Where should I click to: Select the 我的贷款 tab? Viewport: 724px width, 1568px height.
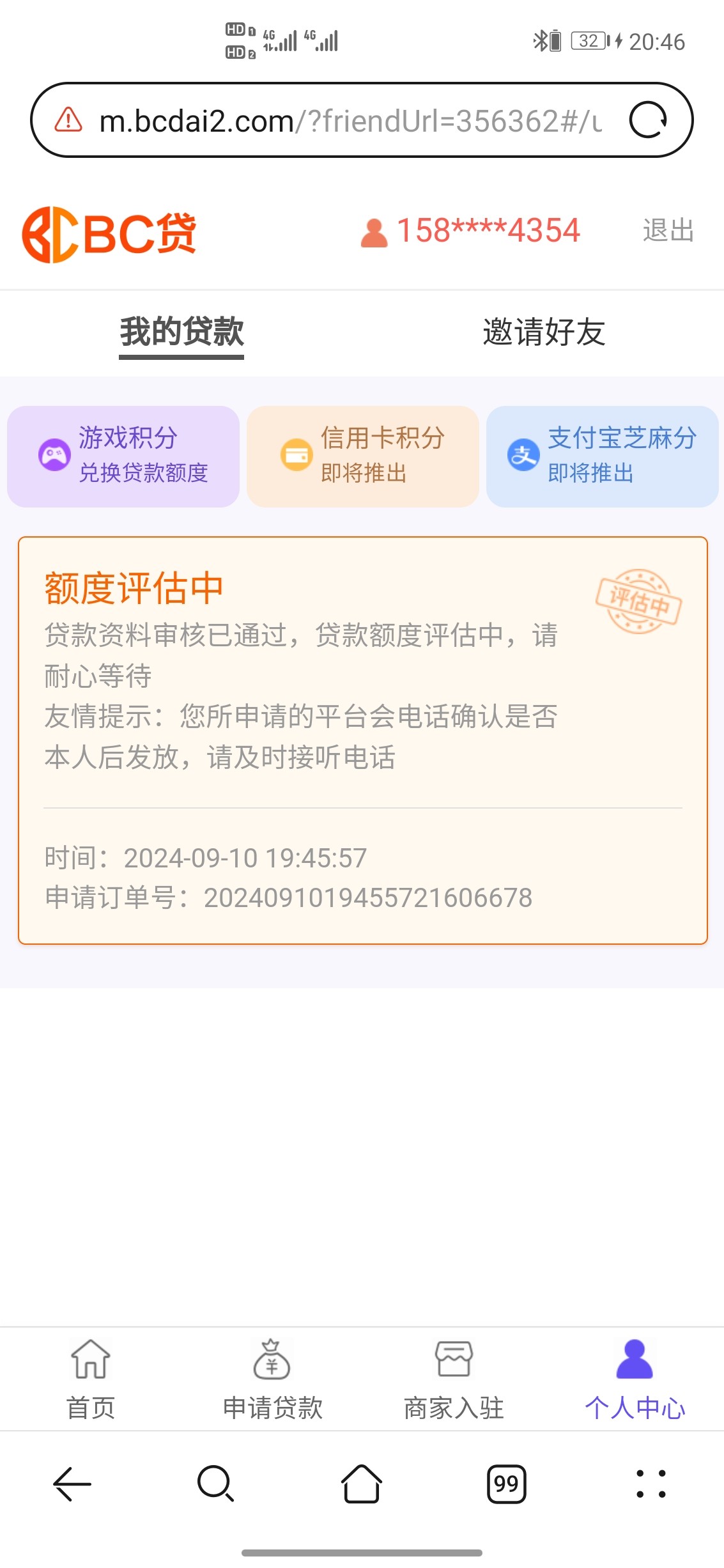(x=181, y=332)
